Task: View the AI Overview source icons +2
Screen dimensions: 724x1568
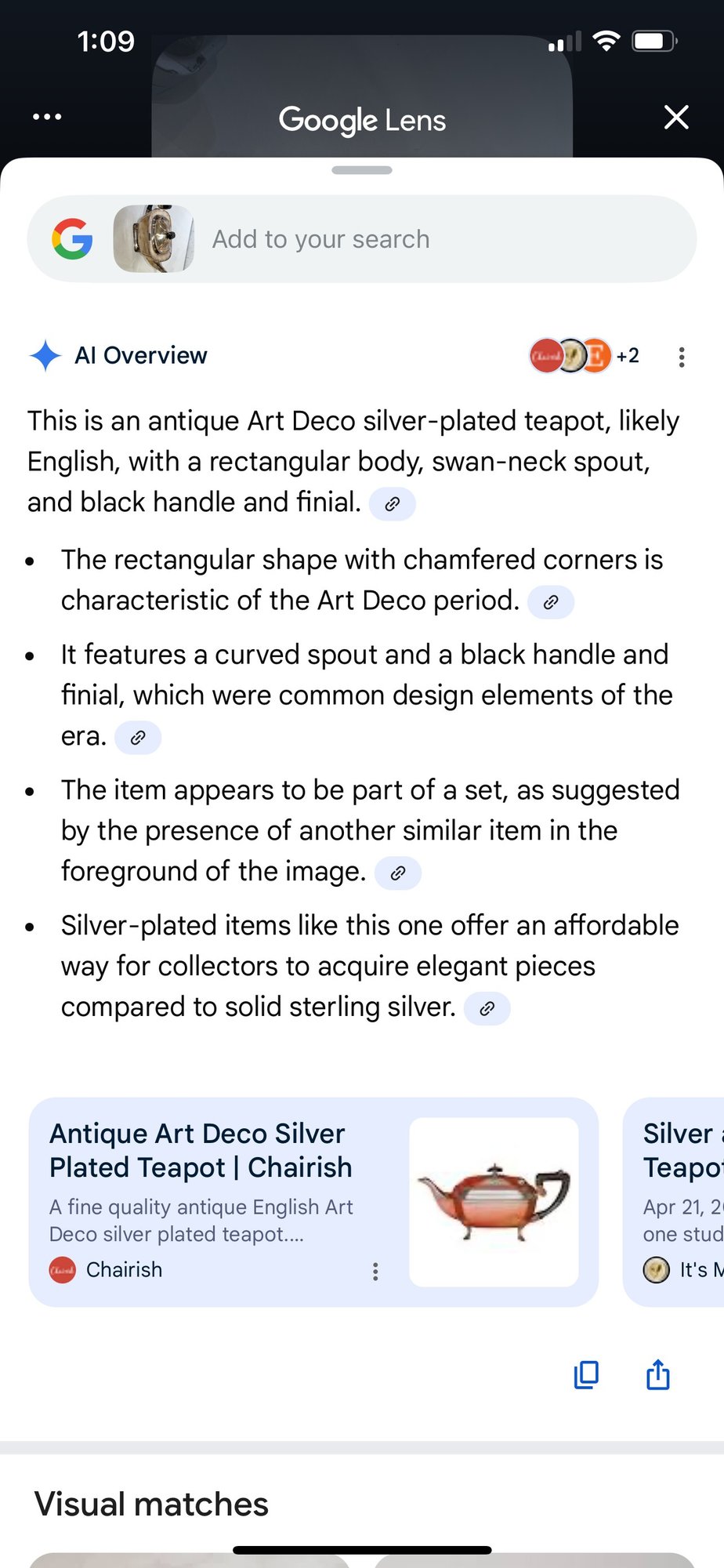Action: pos(584,356)
